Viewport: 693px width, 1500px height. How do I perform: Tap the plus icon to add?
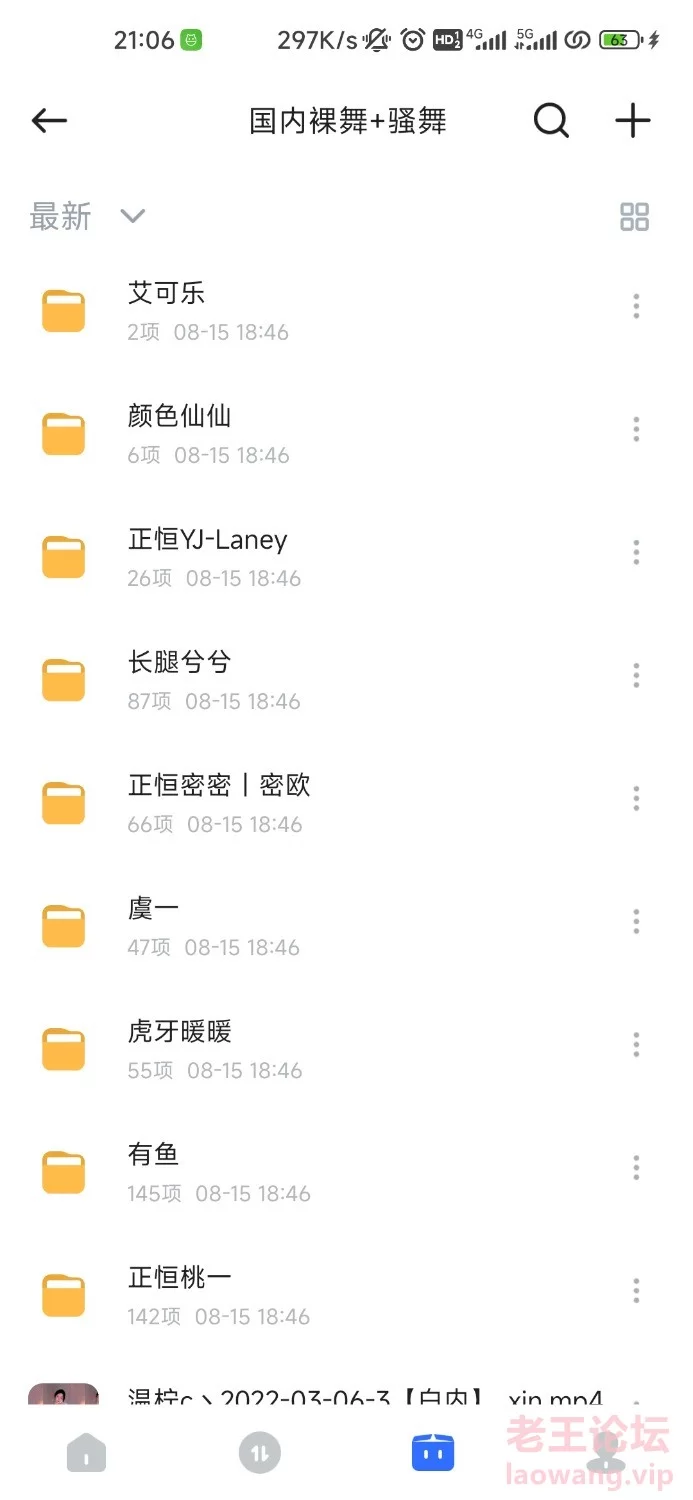click(x=632, y=121)
